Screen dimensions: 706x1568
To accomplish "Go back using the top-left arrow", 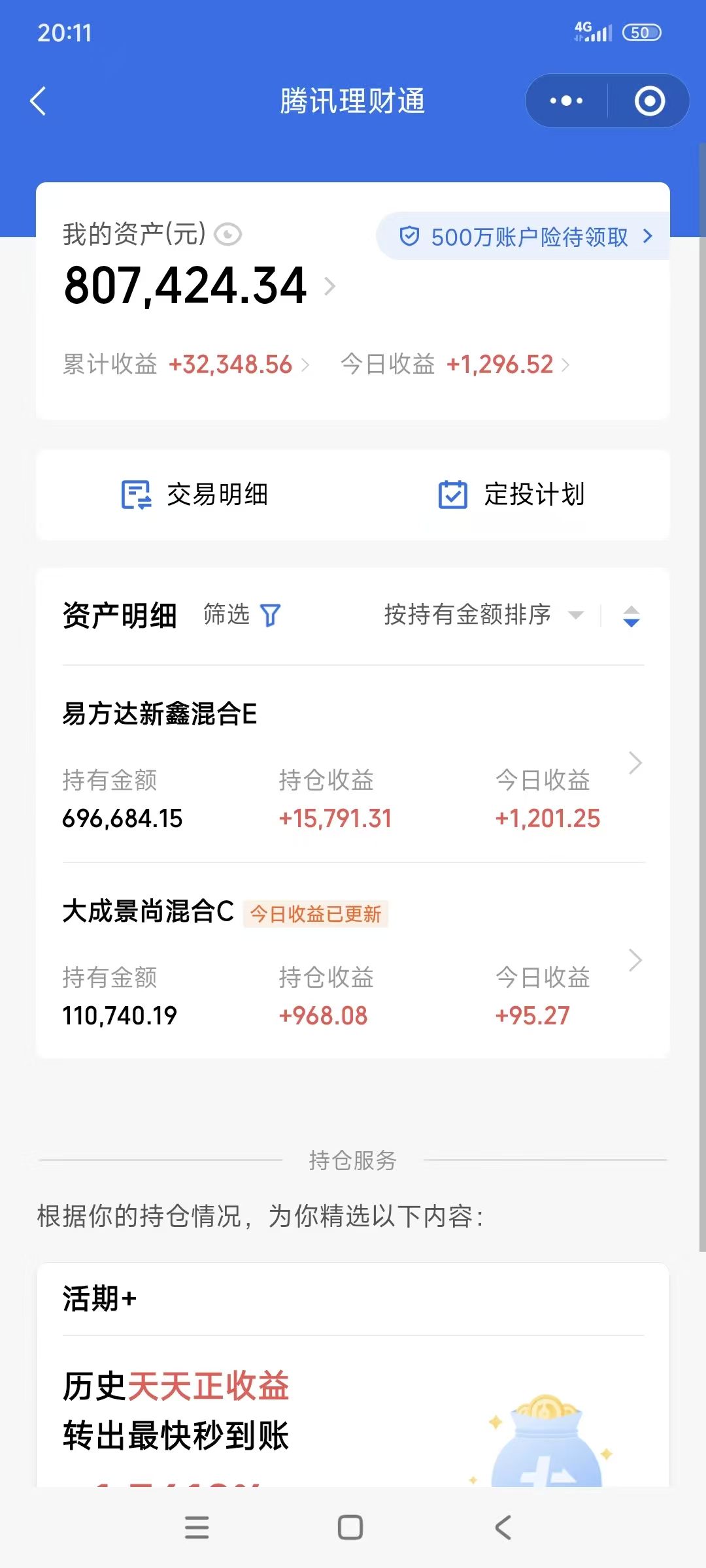I will pos(39,101).
